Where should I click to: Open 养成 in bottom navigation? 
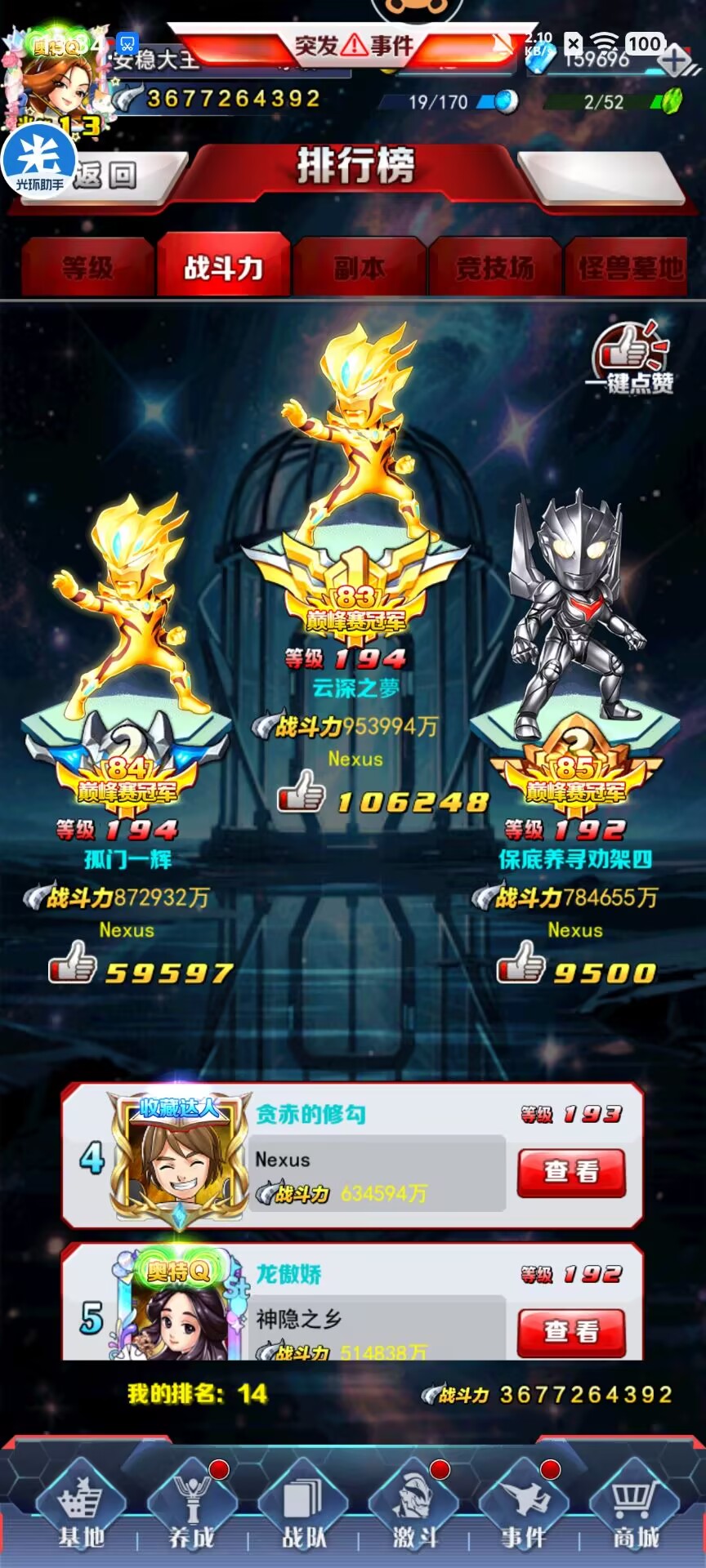[192, 1511]
